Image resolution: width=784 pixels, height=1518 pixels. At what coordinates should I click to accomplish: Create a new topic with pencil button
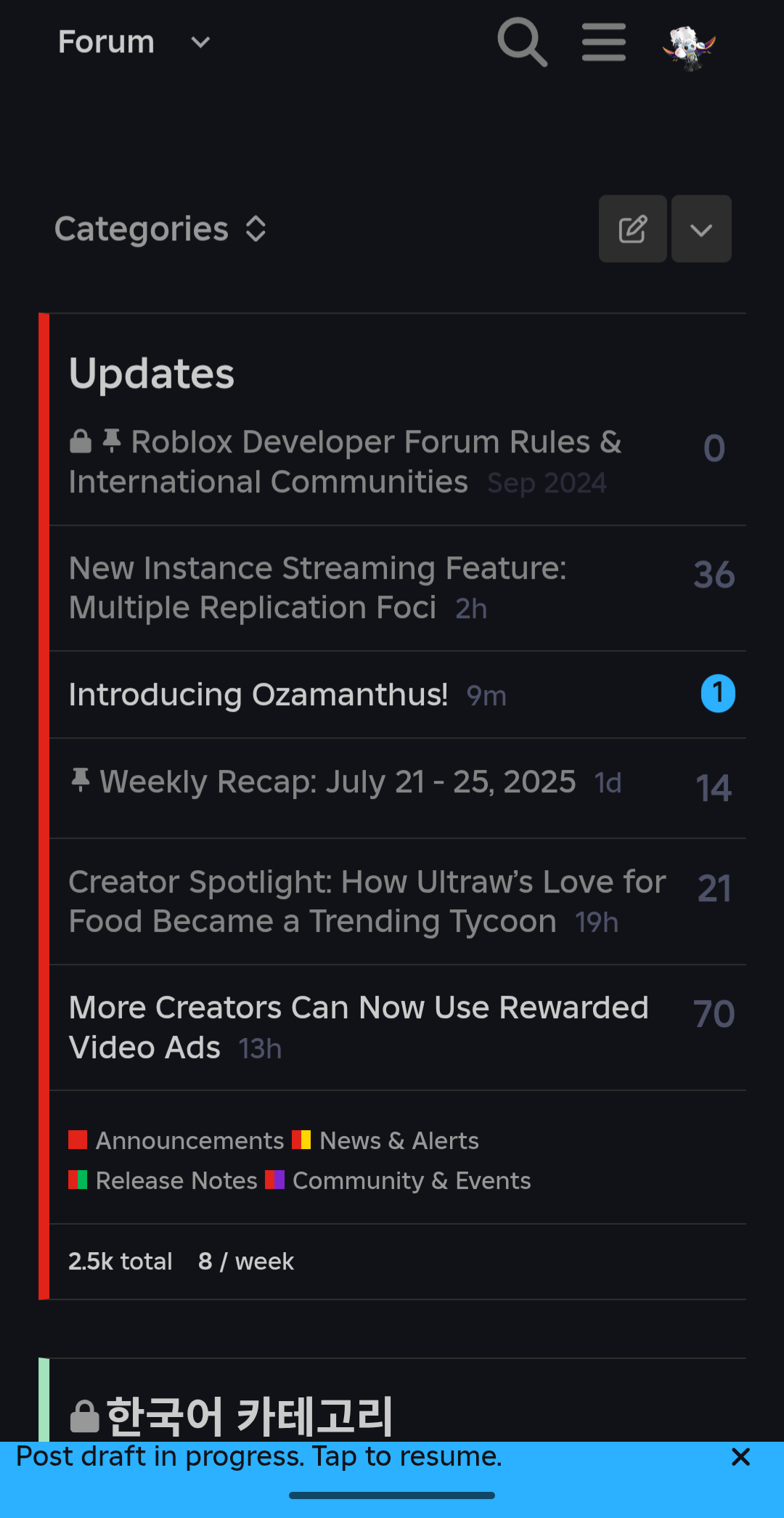(632, 229)
